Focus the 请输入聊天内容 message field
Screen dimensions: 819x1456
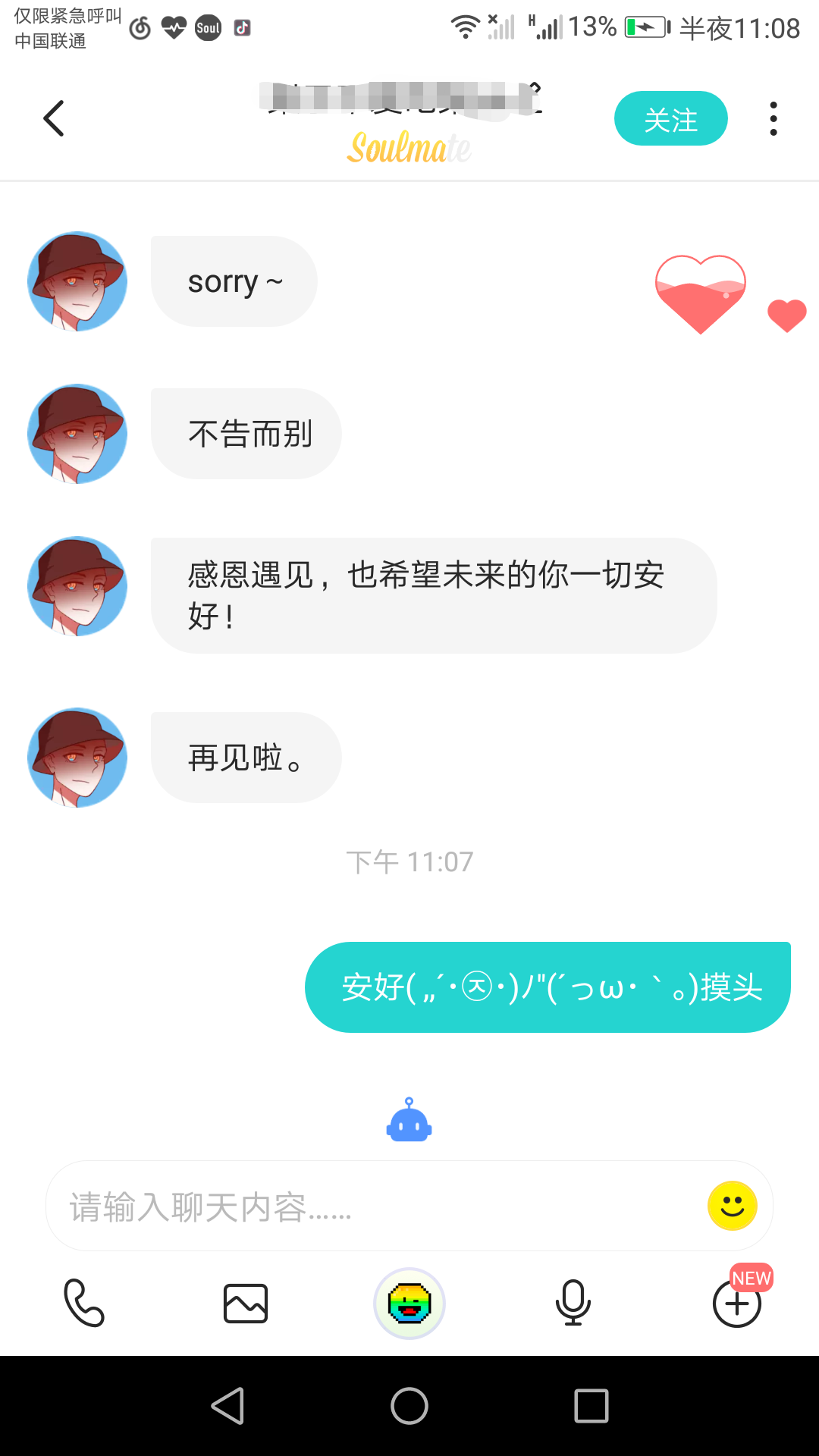[x=364, y=1206]
